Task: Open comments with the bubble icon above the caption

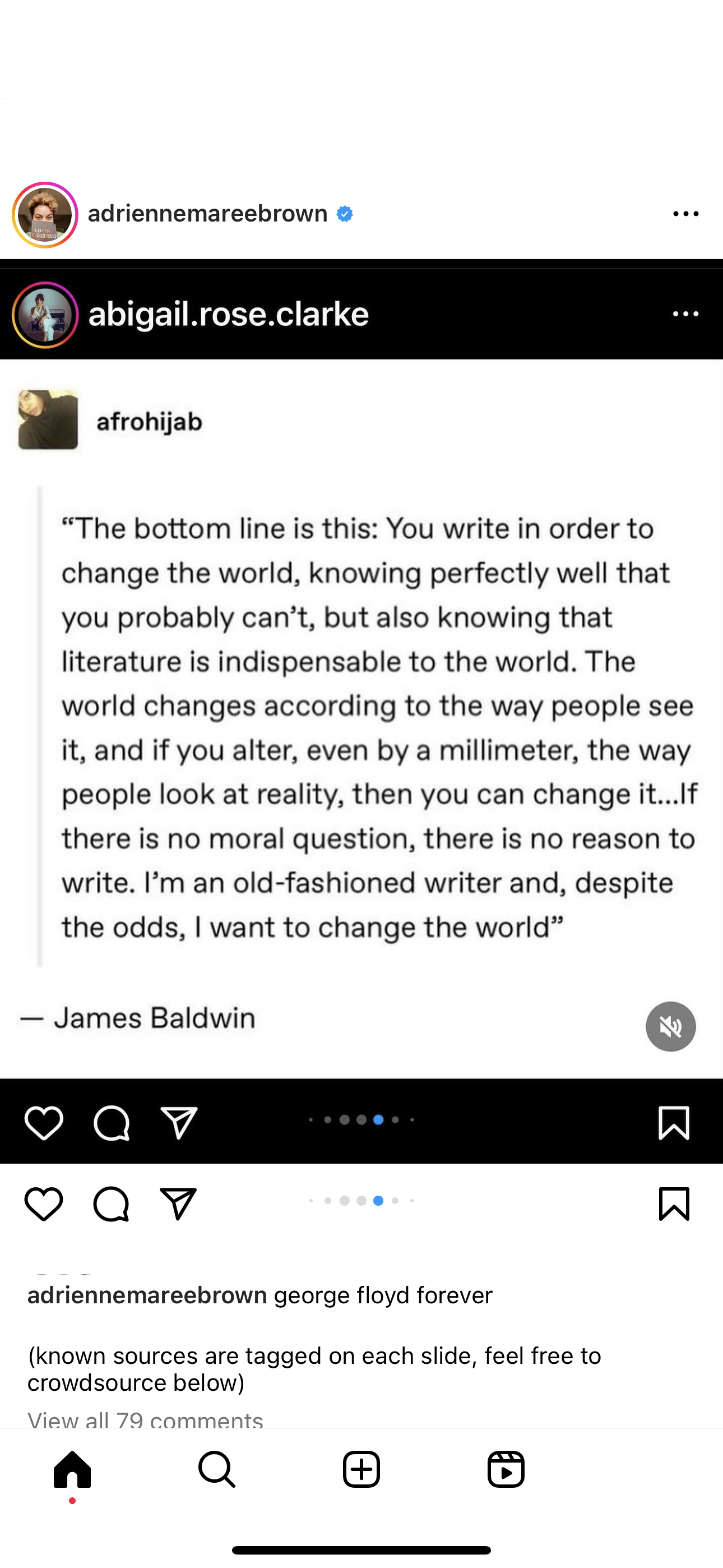Action: [112, 1203]
